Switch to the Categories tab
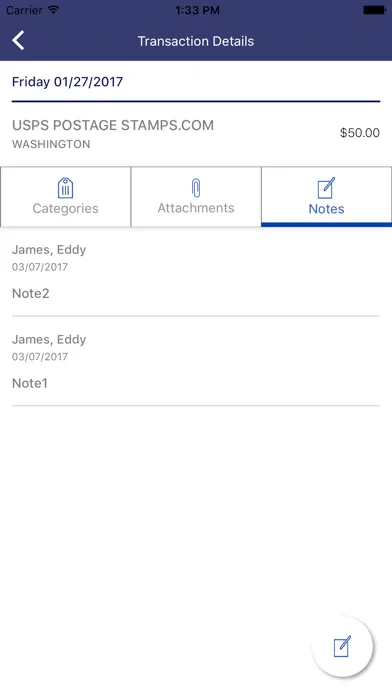Image resolution: width=392 pixels, height=696 pixels. tap(65, 197)
